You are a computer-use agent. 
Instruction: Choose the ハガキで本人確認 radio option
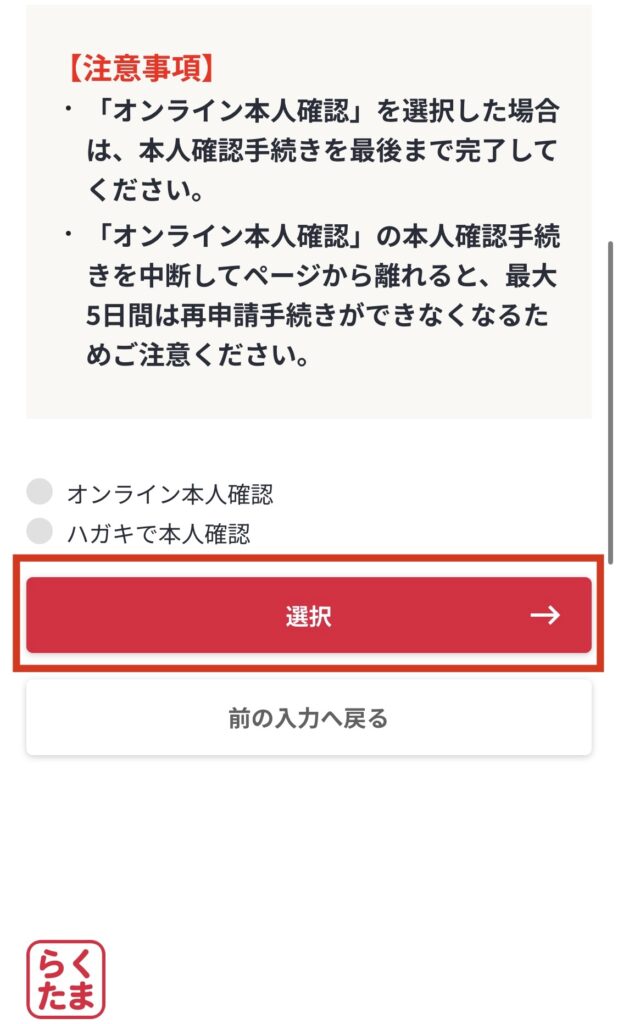point(39,531)
